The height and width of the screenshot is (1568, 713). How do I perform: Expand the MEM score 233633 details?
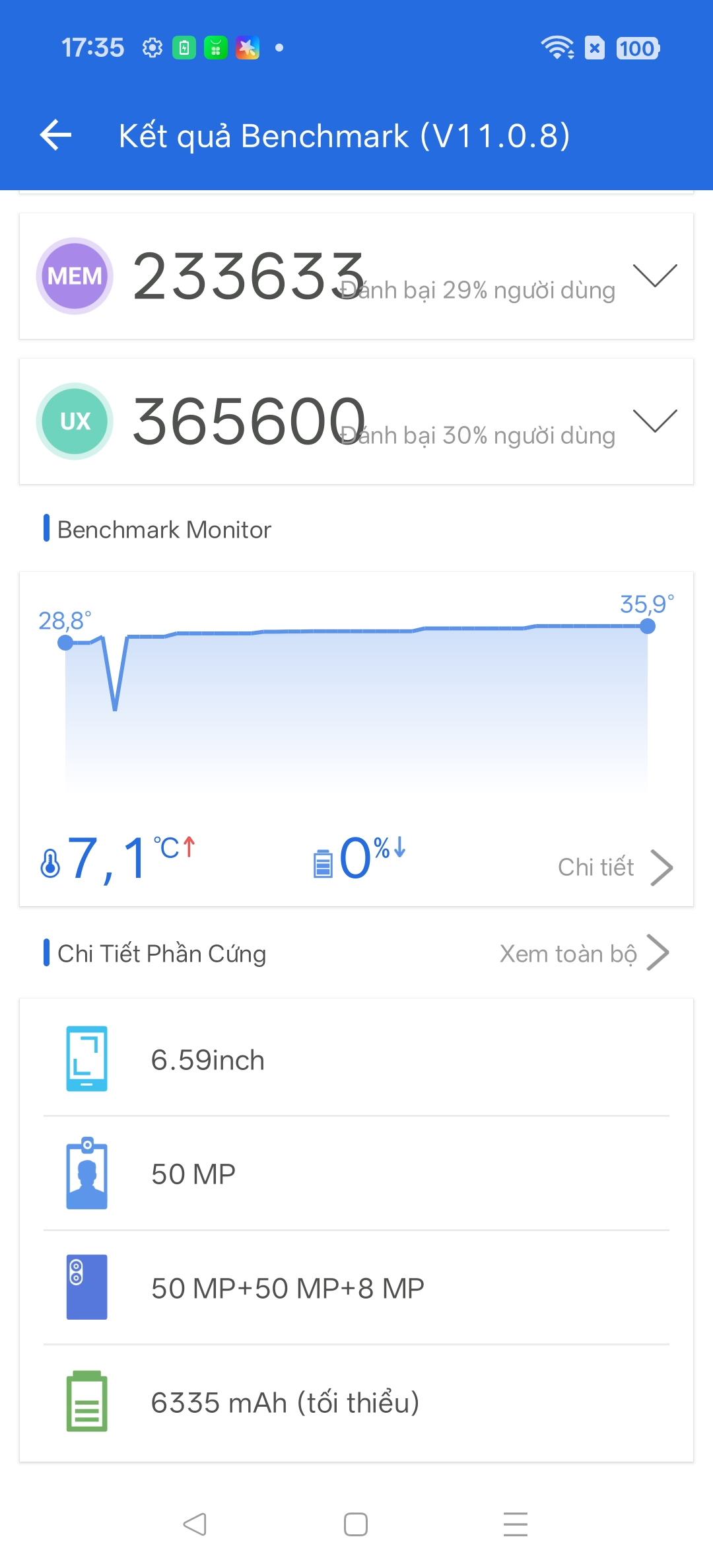click(x=654, y=275)
